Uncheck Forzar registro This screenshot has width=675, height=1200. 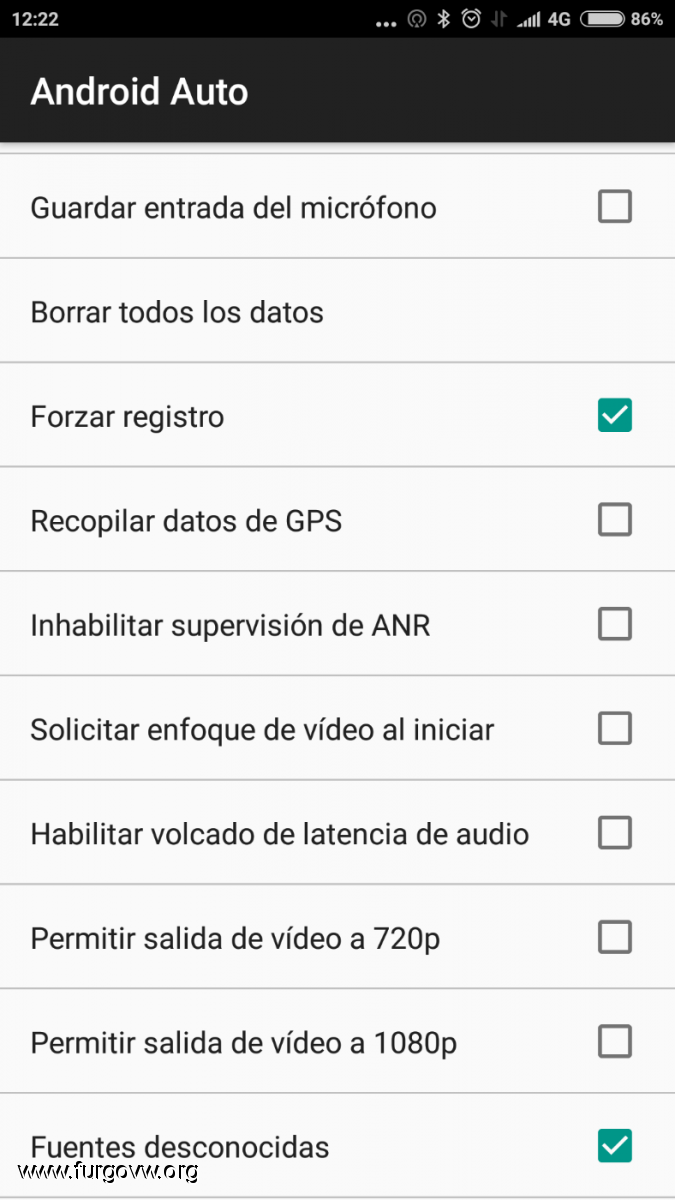(x=614, y=415)
